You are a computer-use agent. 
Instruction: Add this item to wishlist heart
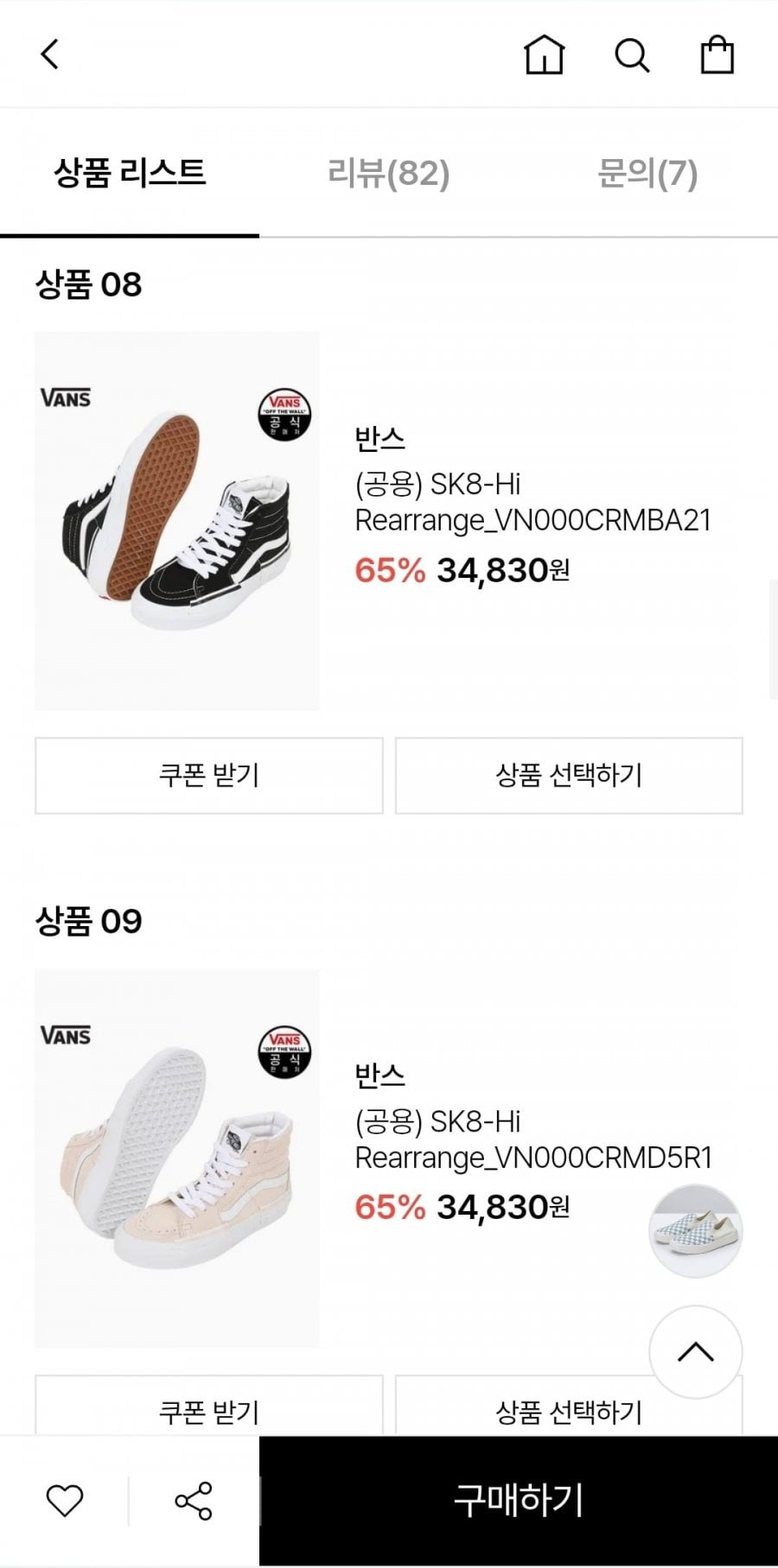click(x=65, y=1500)
